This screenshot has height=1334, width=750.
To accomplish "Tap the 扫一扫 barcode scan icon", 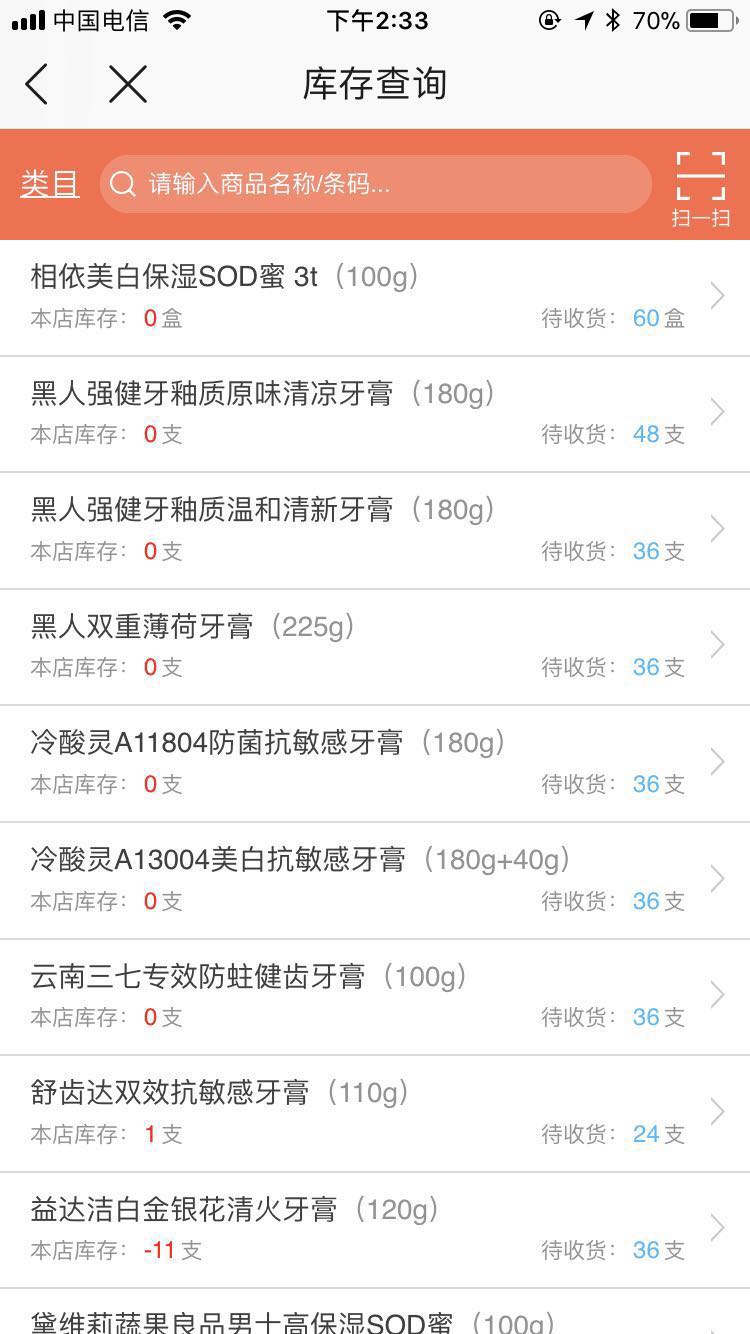I will point(700,185).
